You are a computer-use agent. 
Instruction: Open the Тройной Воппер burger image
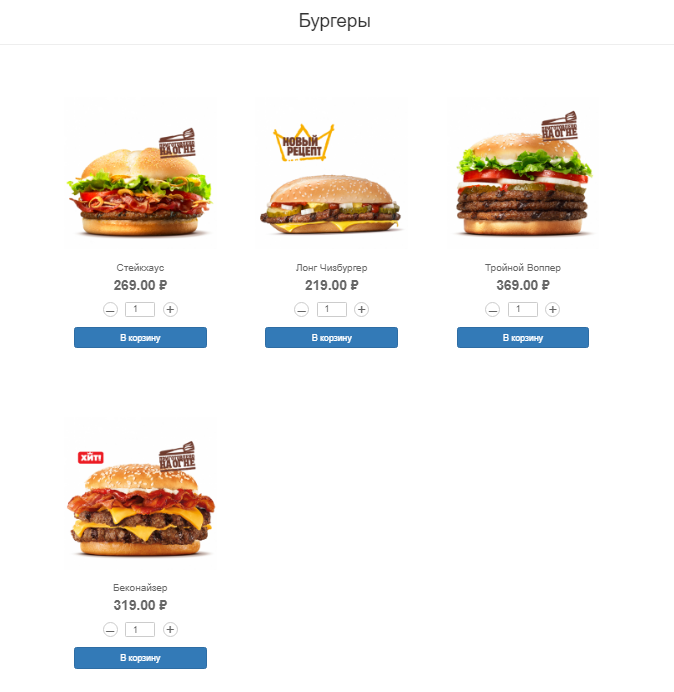click(x=522, y=173)
